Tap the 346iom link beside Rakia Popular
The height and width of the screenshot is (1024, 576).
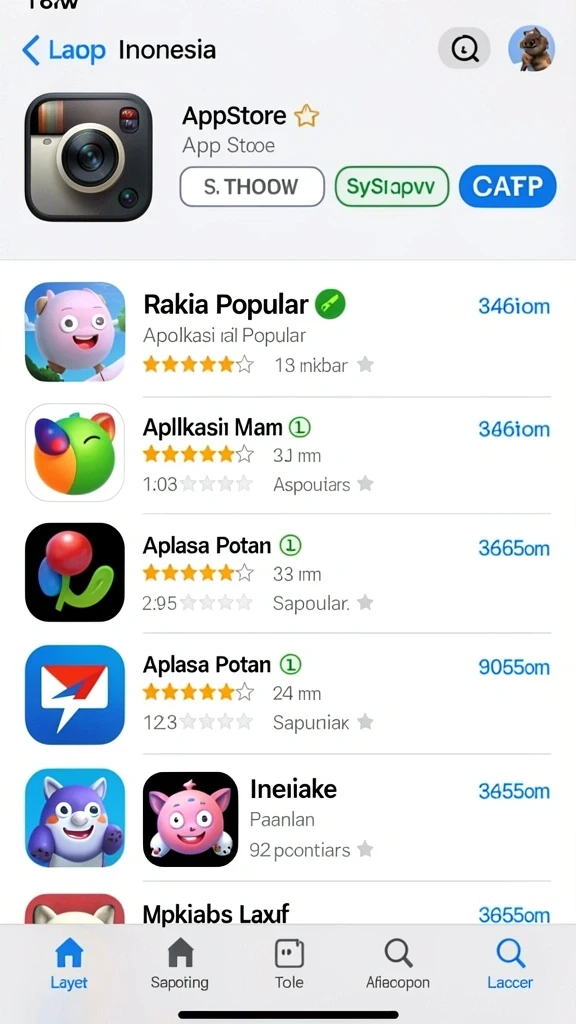coord(514,306)
